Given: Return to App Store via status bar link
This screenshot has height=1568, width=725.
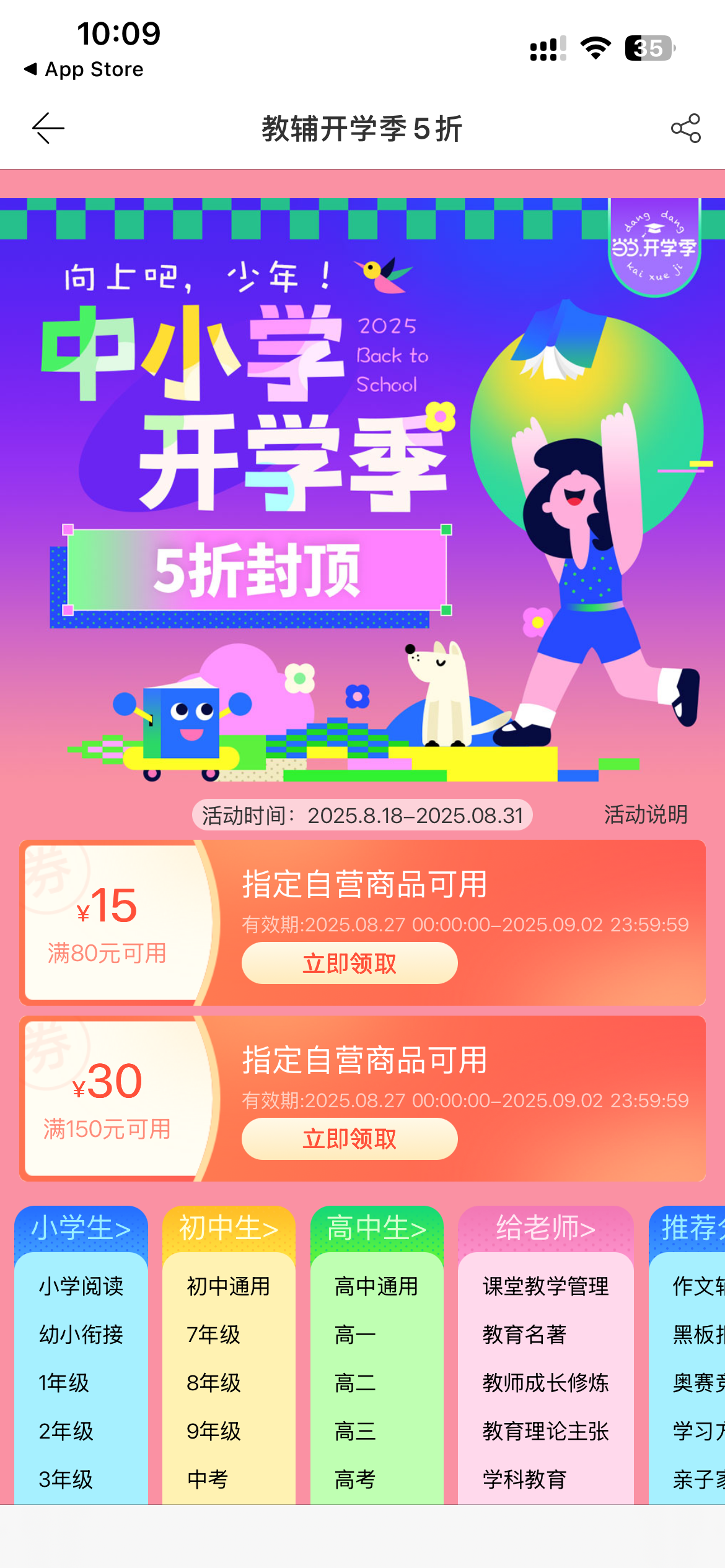Looking at the screenshot, I should 84,69.
